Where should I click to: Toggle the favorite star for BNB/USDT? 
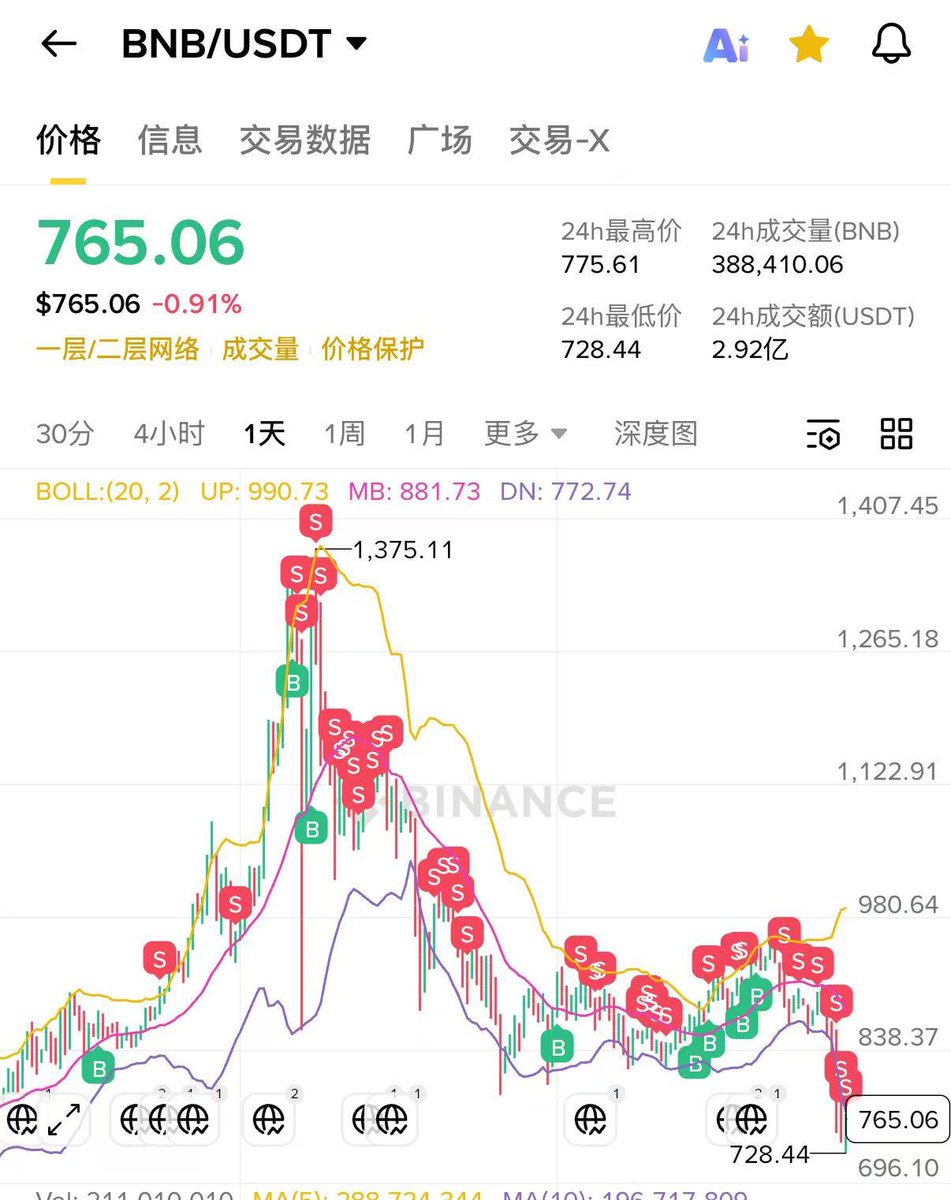[x=808, y=45]
